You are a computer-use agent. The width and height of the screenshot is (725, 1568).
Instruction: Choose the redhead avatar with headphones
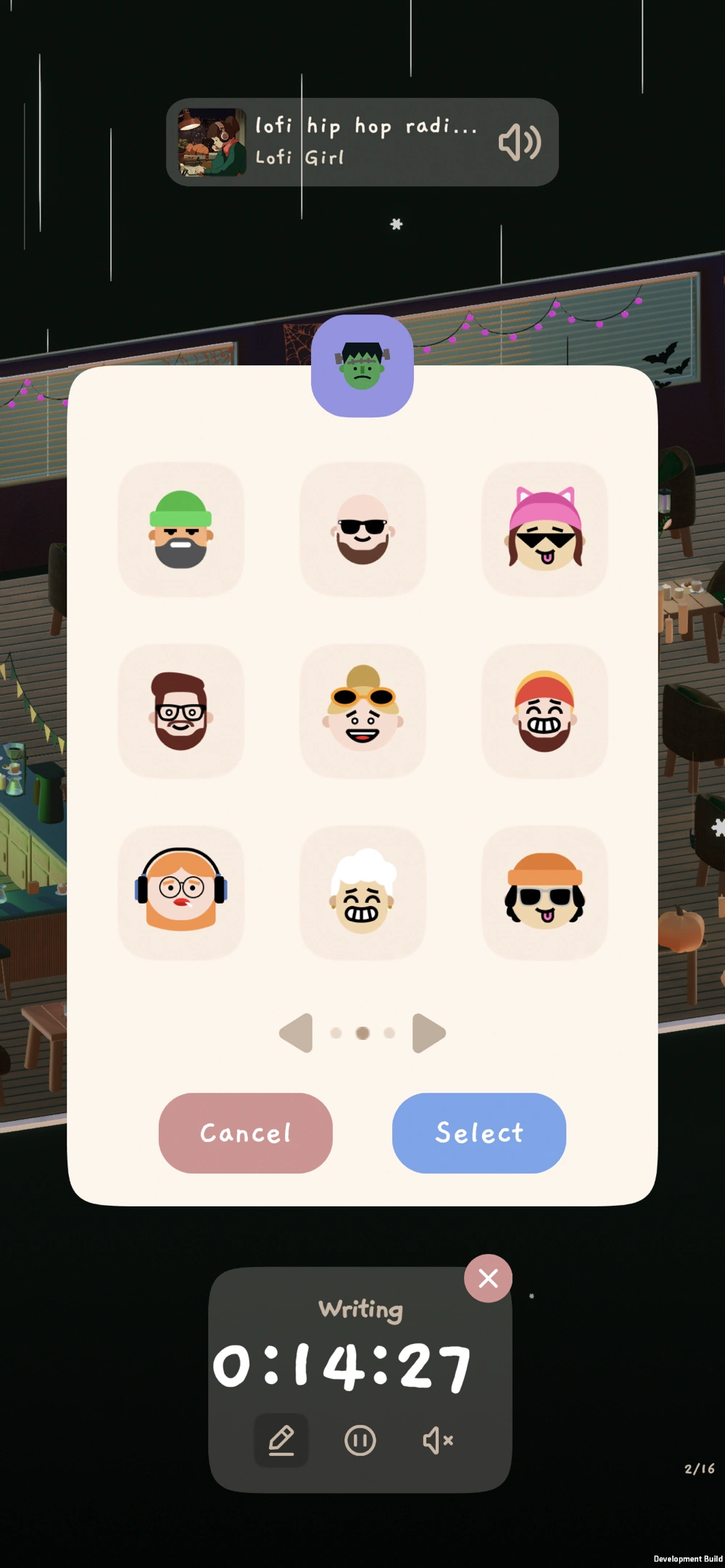[181, 893]
